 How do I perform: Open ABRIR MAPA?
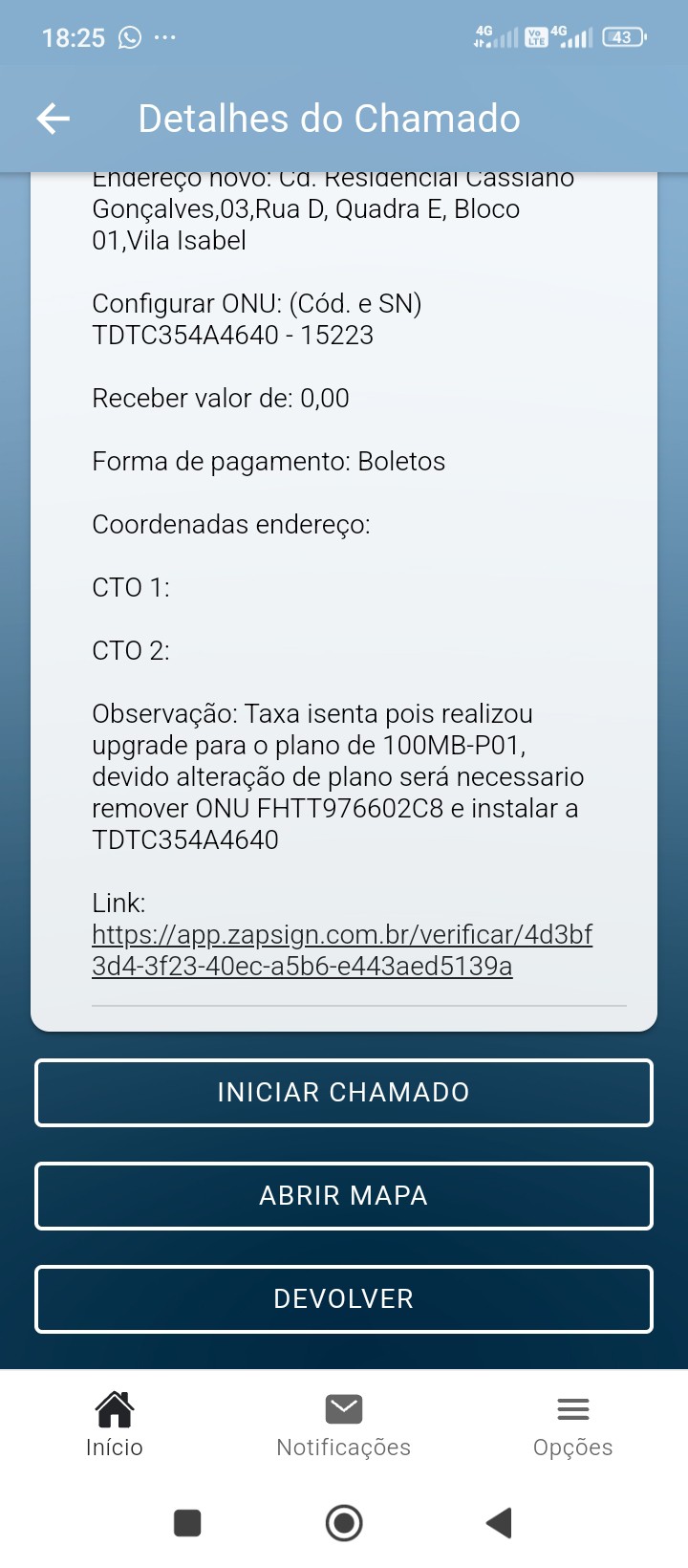click(344, 1196)
